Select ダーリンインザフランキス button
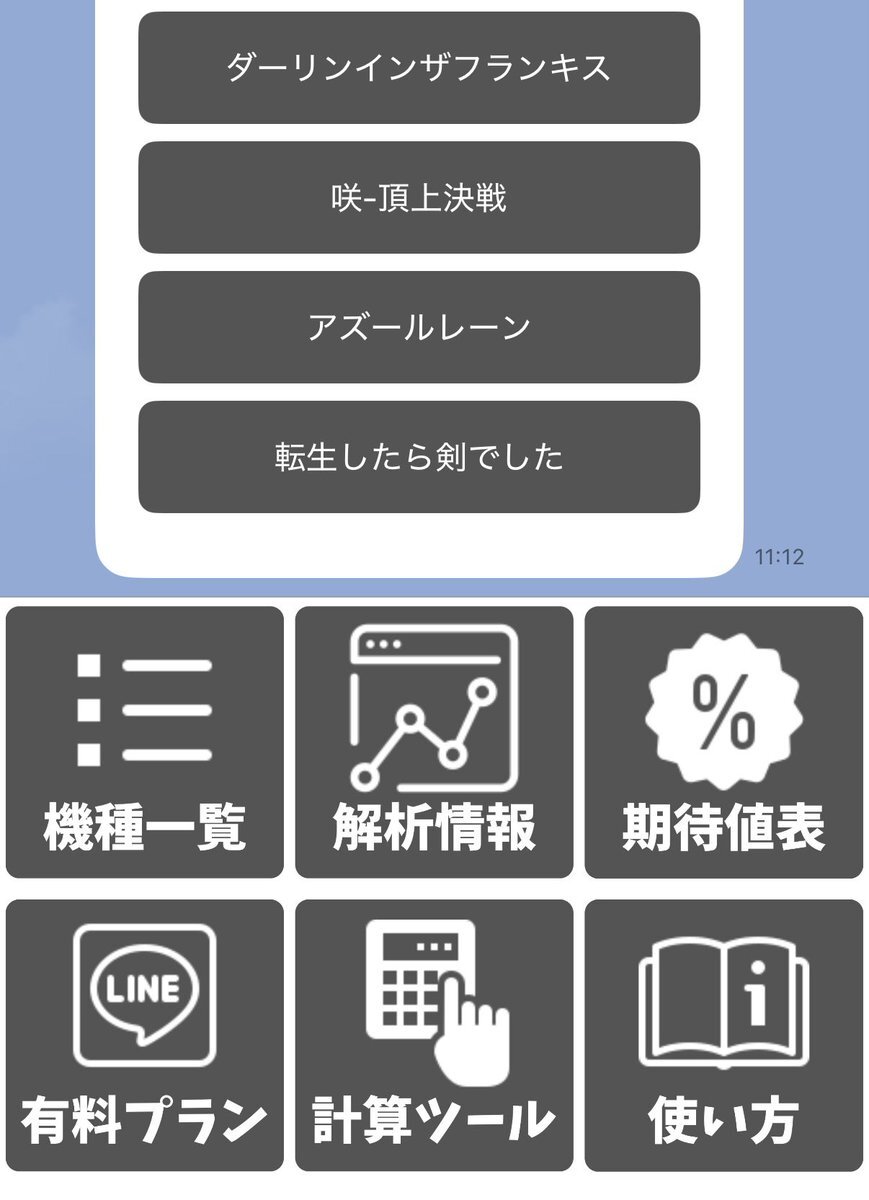Screen dimensions: 869x1200 click(418, 68)
